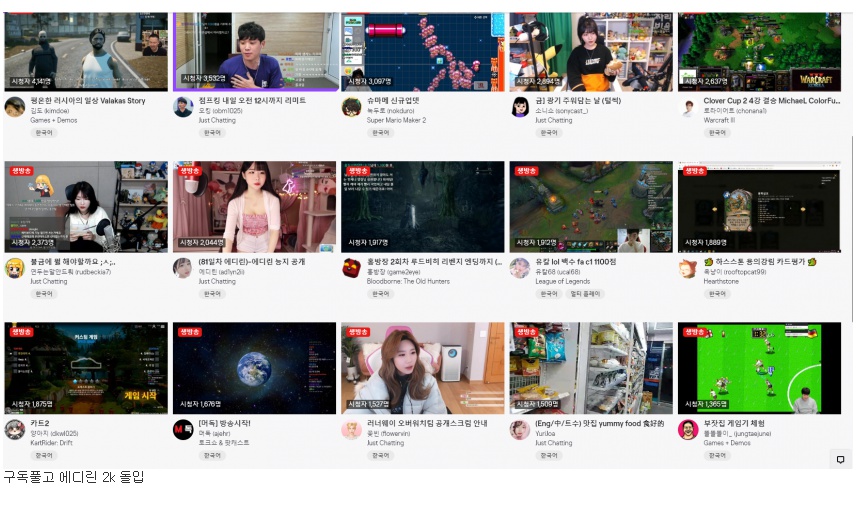Open the earth-from-space stream thumbnail
859x511 pixels.
[254, 367]
